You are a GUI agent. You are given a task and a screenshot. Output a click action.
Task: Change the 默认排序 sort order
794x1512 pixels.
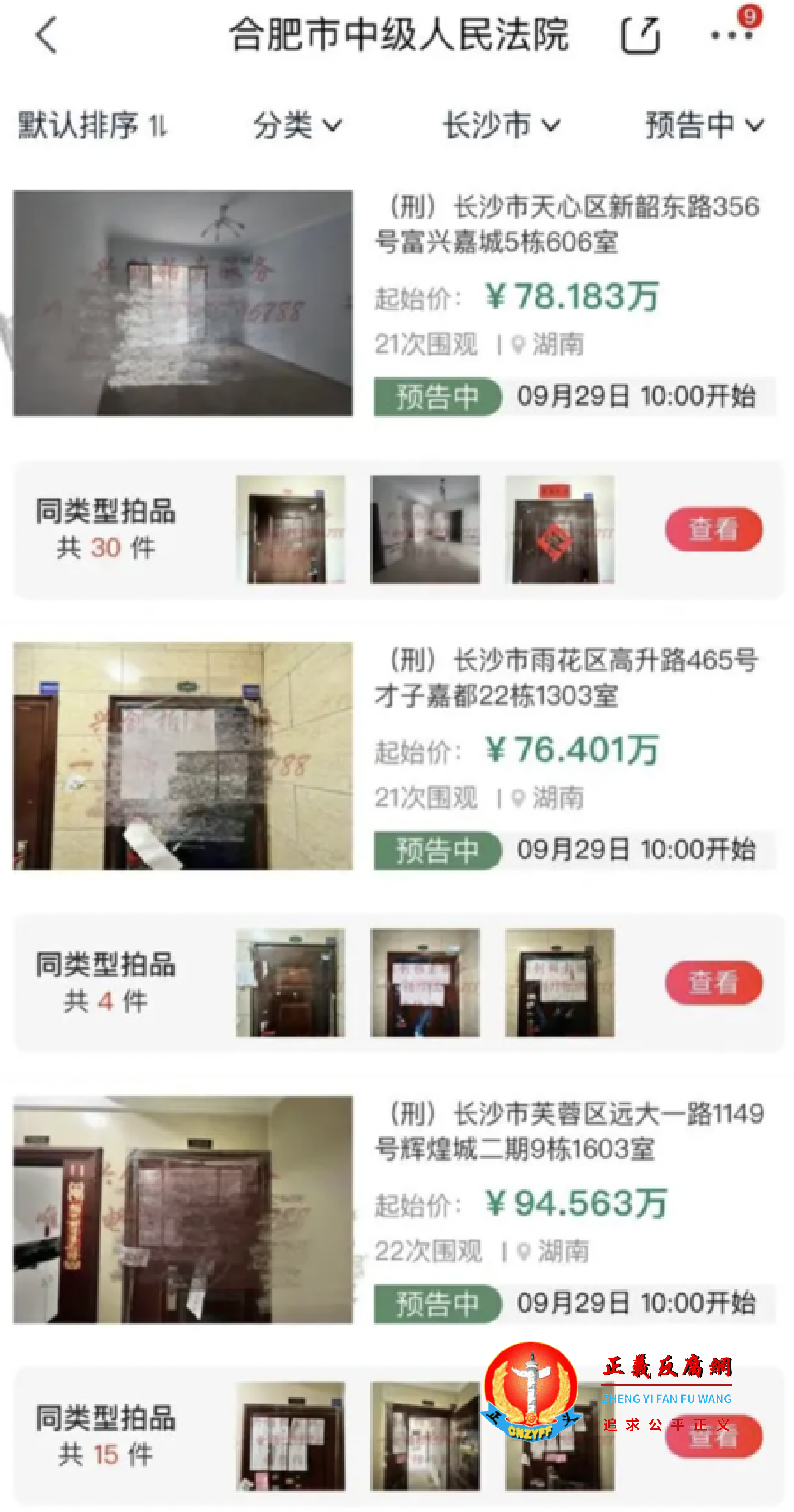click(x=92, y=125)
